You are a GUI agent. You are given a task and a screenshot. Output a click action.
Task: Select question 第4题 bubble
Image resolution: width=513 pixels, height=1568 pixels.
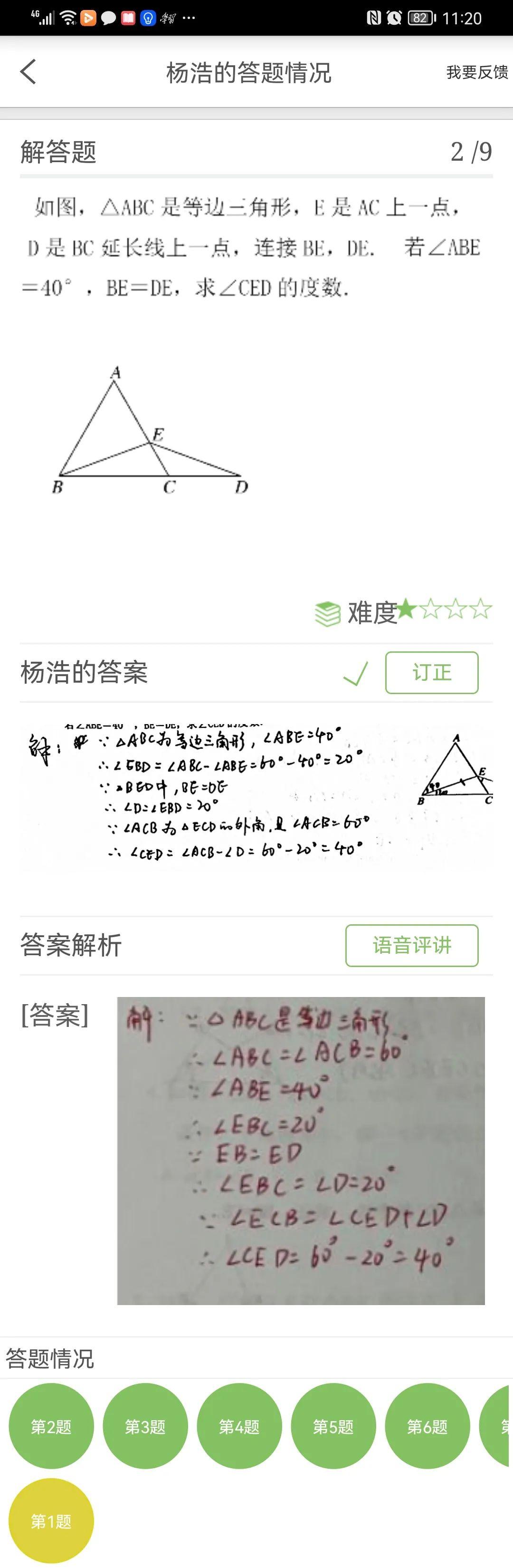(x=239, y=1427)
